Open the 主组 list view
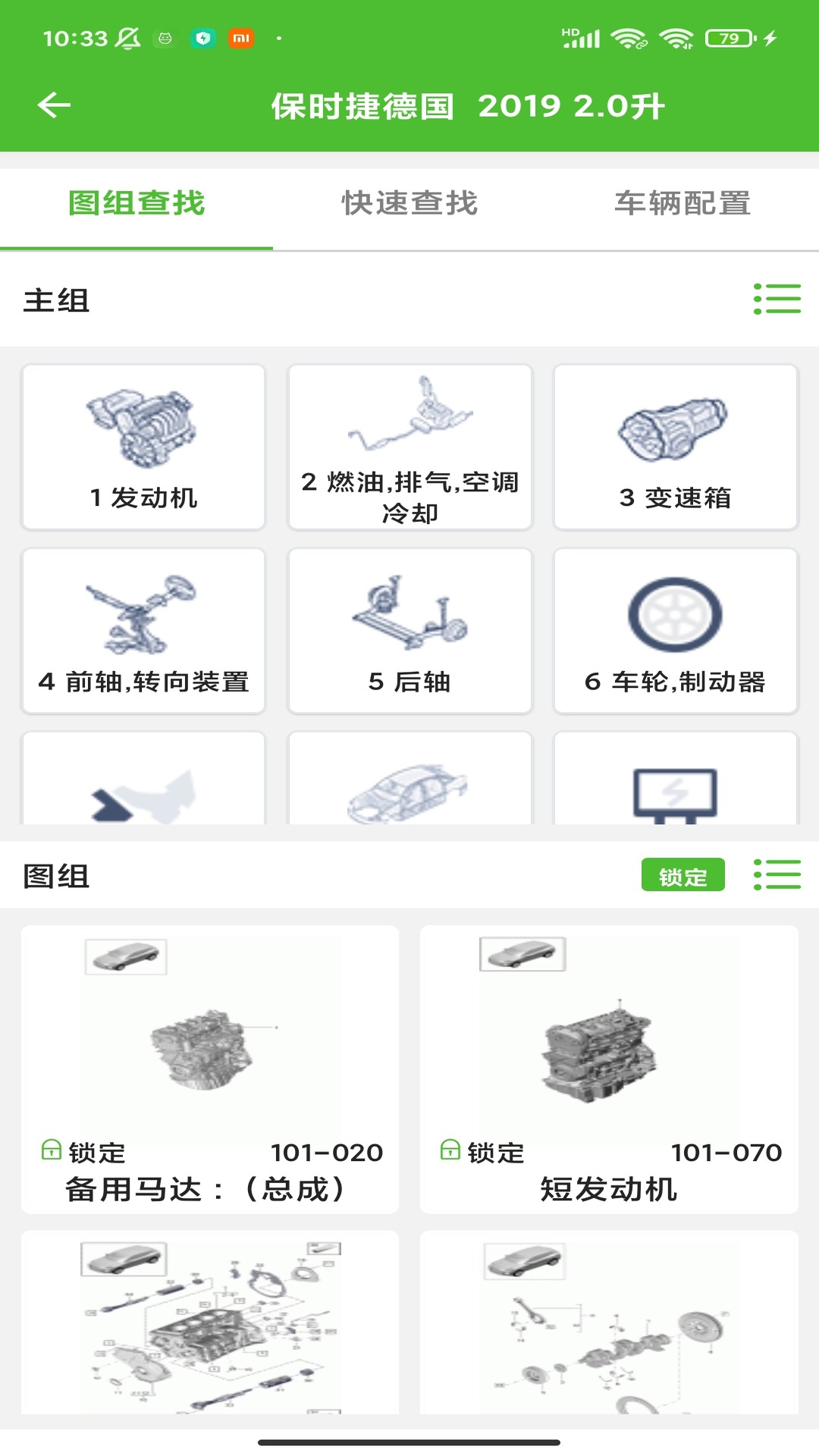The width and height of the screenshot is (819, 1456). 778,300
